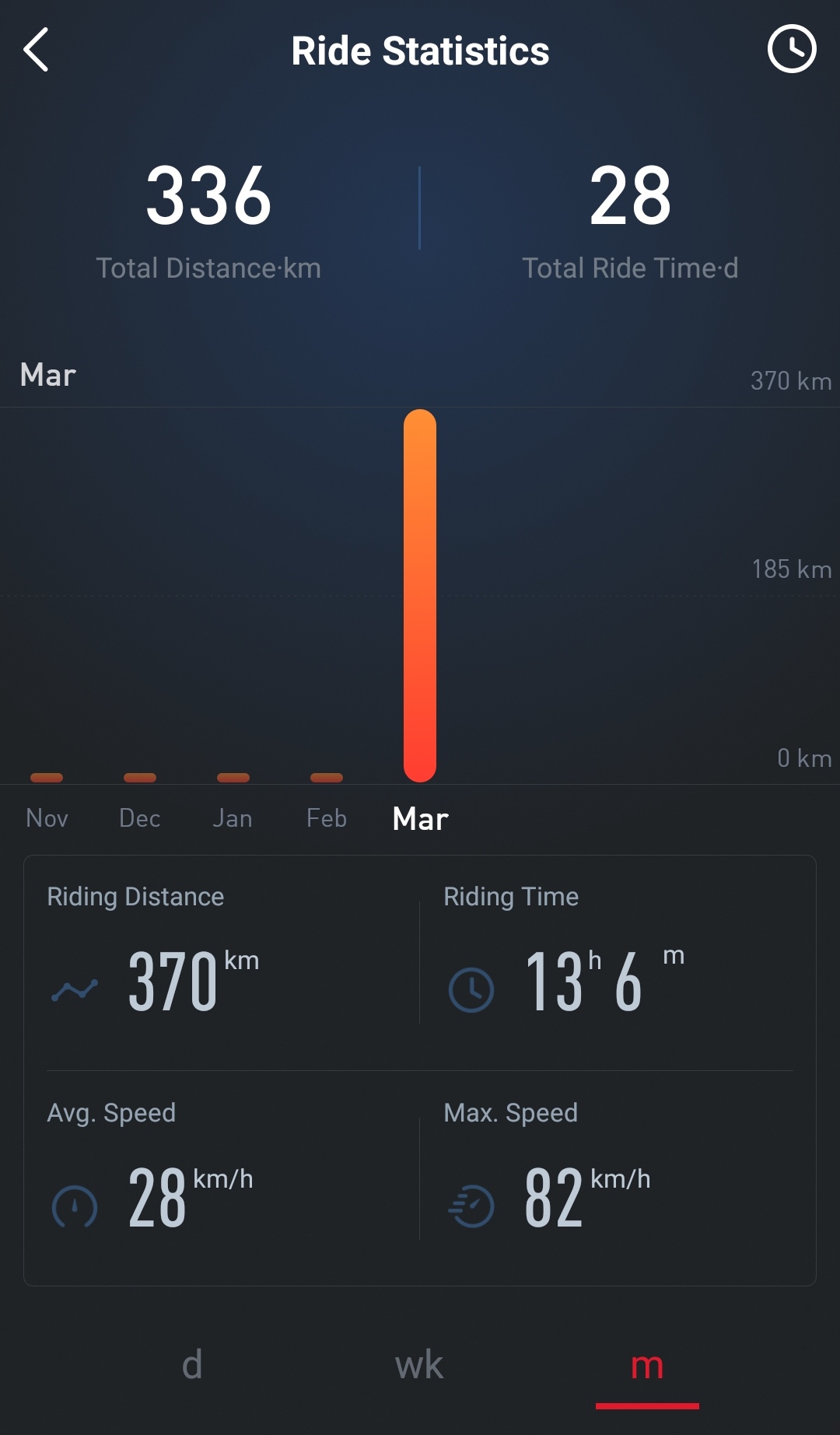The width and height of the screenshot is (840, 1435).
Task: Select the Mar bar in chart
Action: point(420,595)
